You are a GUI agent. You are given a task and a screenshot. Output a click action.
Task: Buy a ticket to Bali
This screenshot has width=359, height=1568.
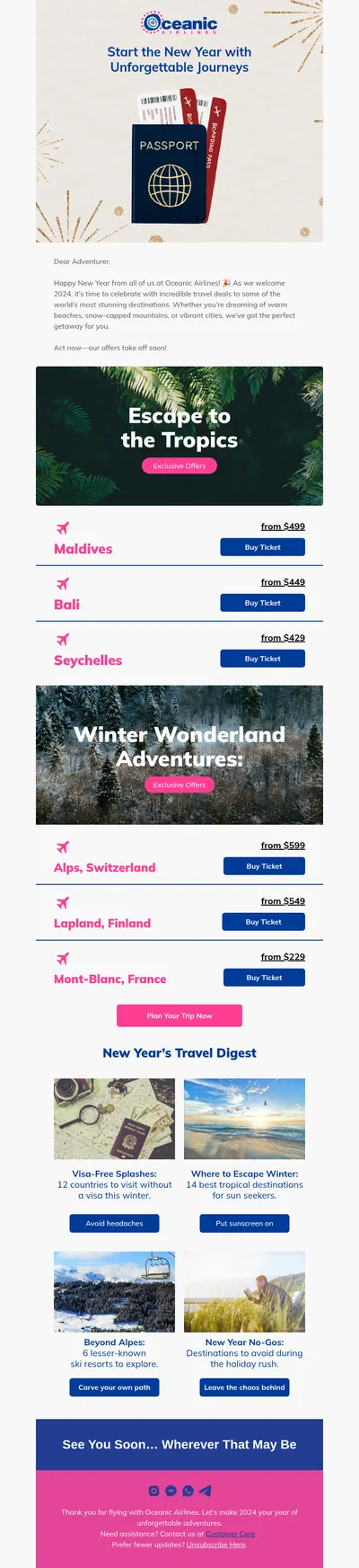pyautogui.click(x=262, y=603)
